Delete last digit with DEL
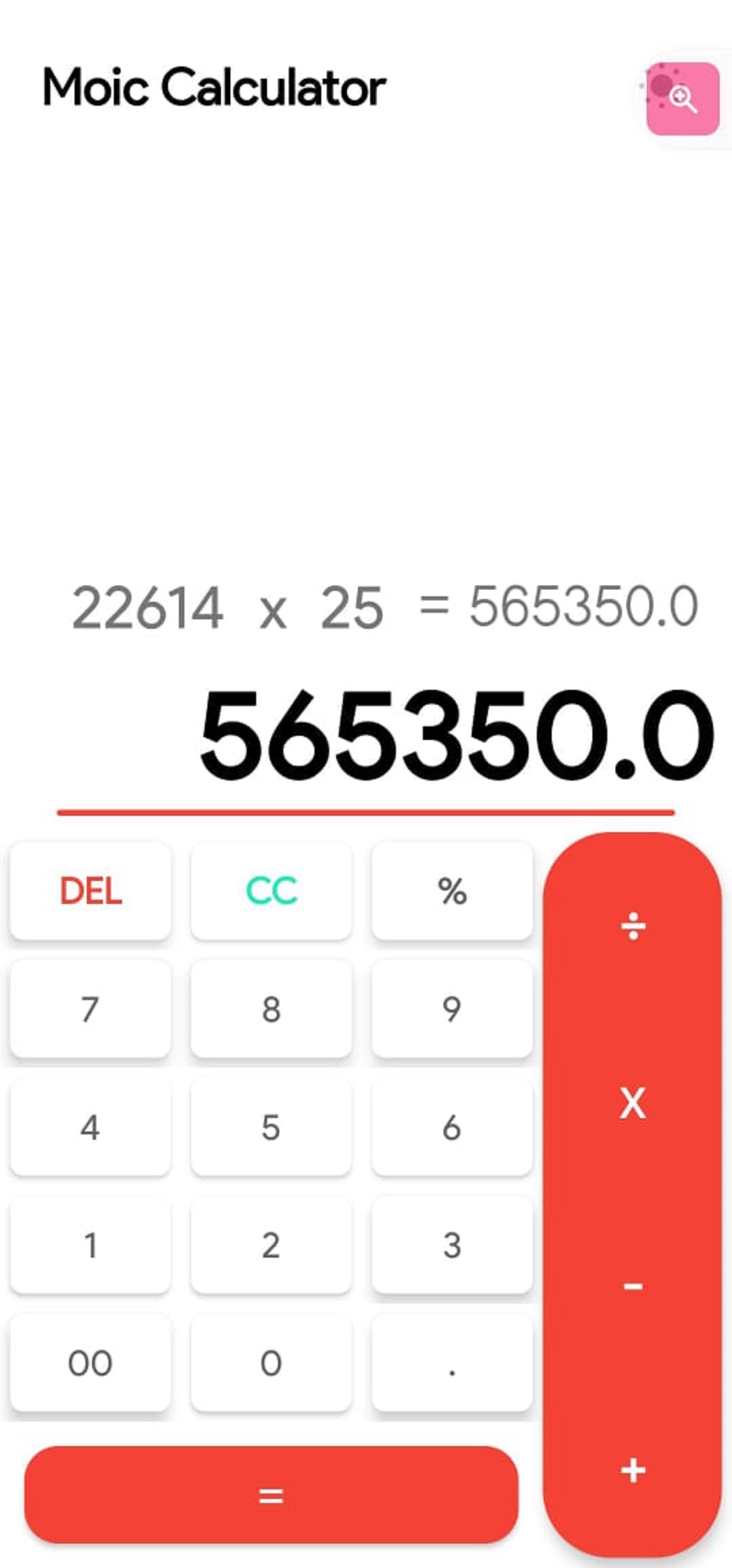 [x=90, y=890]
